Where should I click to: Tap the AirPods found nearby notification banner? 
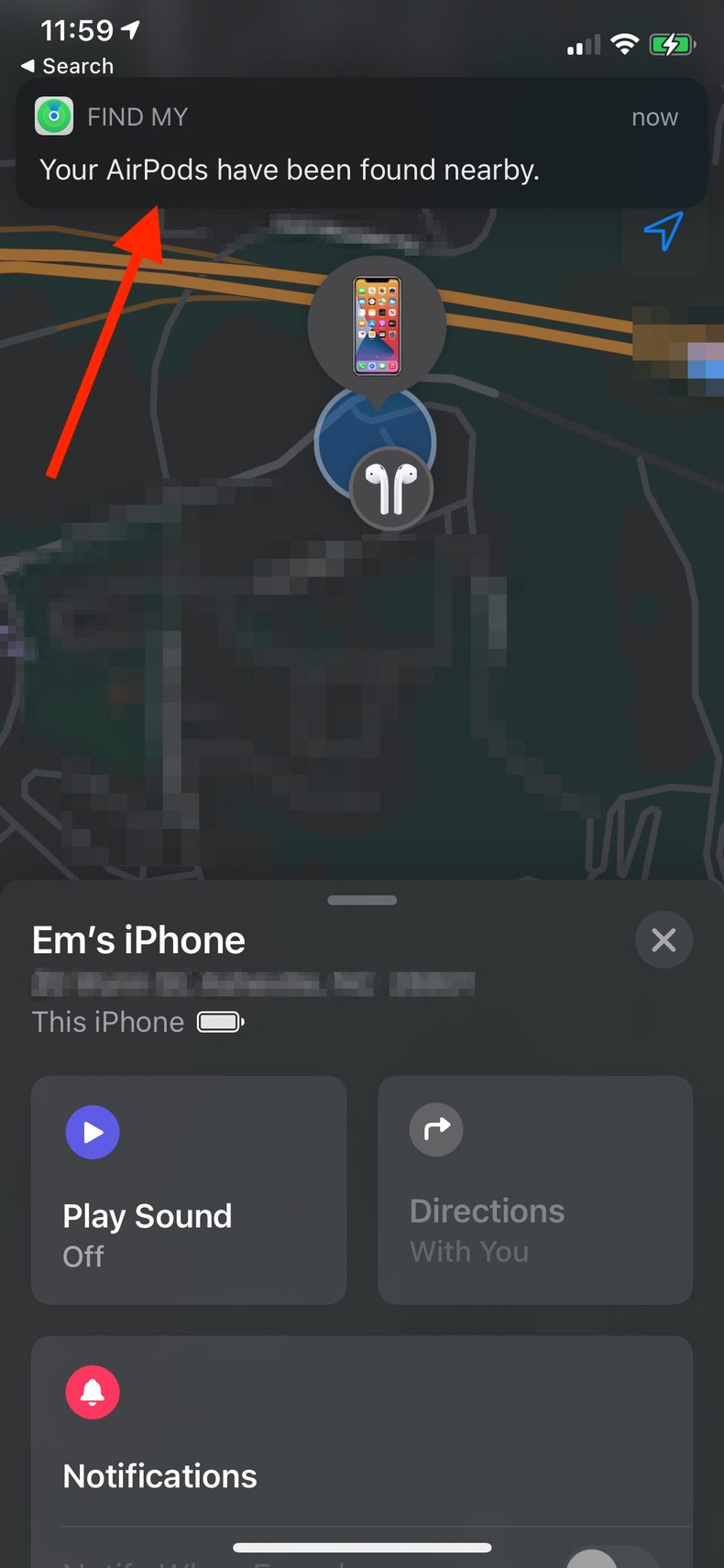362,142
